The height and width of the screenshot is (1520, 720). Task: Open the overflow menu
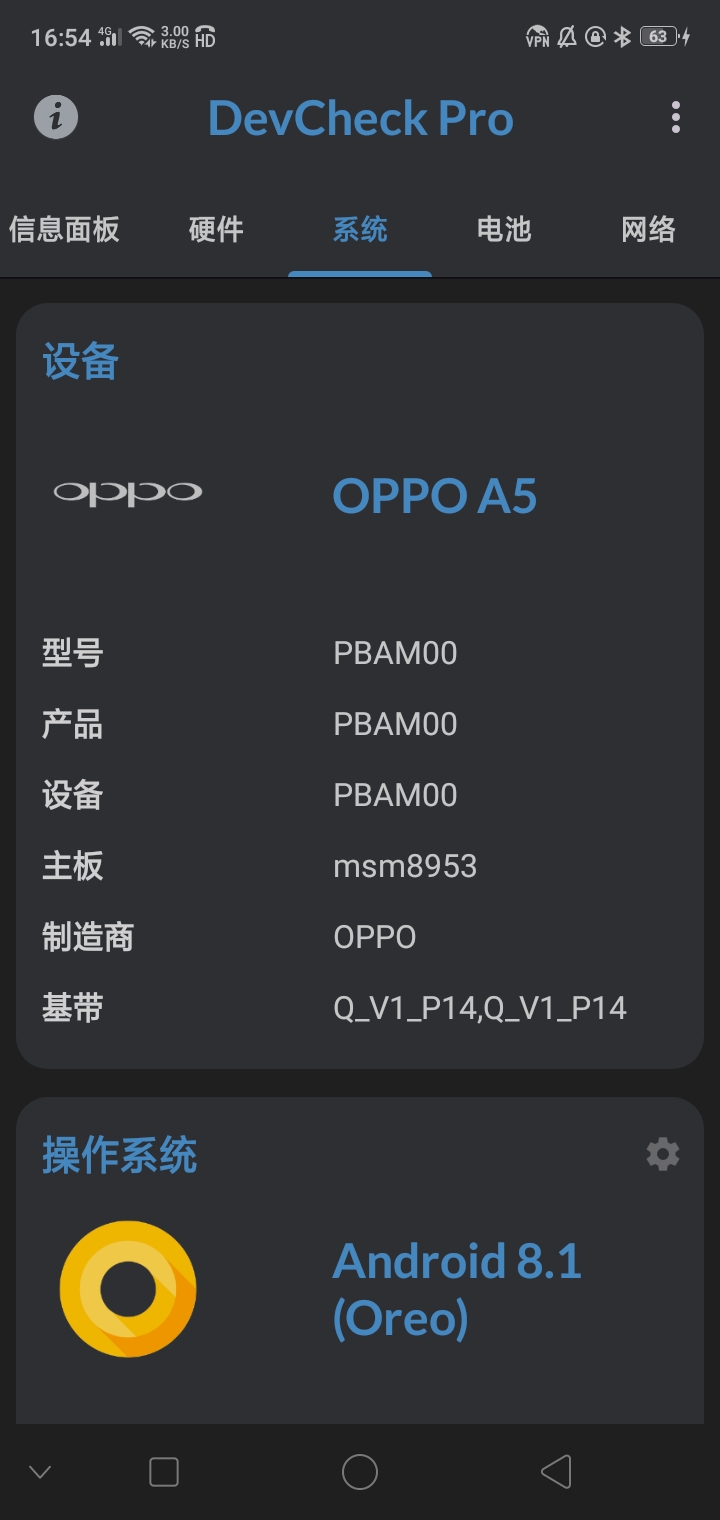click(x=676, y=117)
